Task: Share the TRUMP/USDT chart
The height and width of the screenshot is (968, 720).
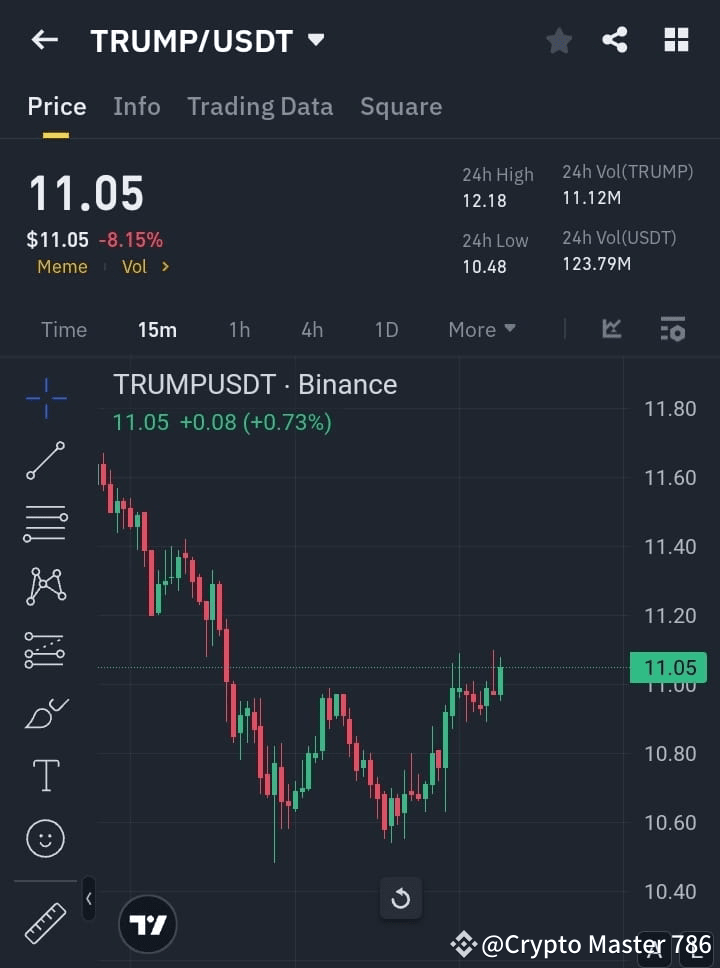Action: 615,40
